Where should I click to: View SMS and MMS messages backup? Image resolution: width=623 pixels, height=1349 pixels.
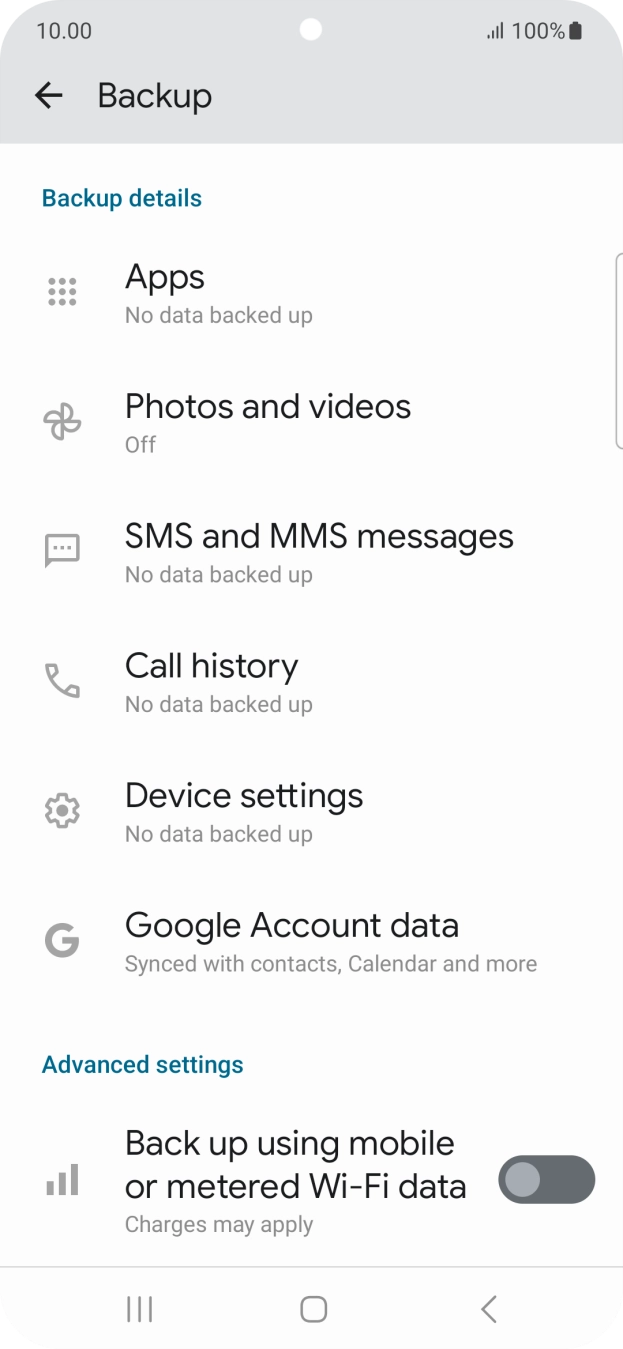pos(318,551)
